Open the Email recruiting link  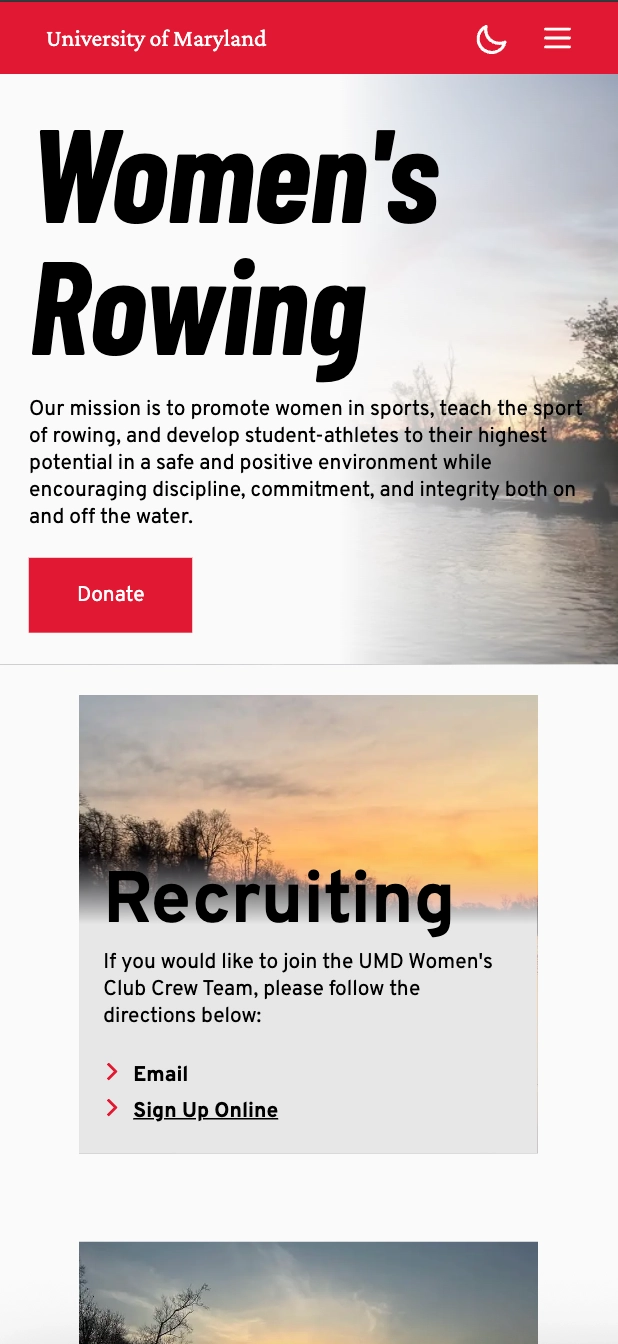[x=160, y=1074]
